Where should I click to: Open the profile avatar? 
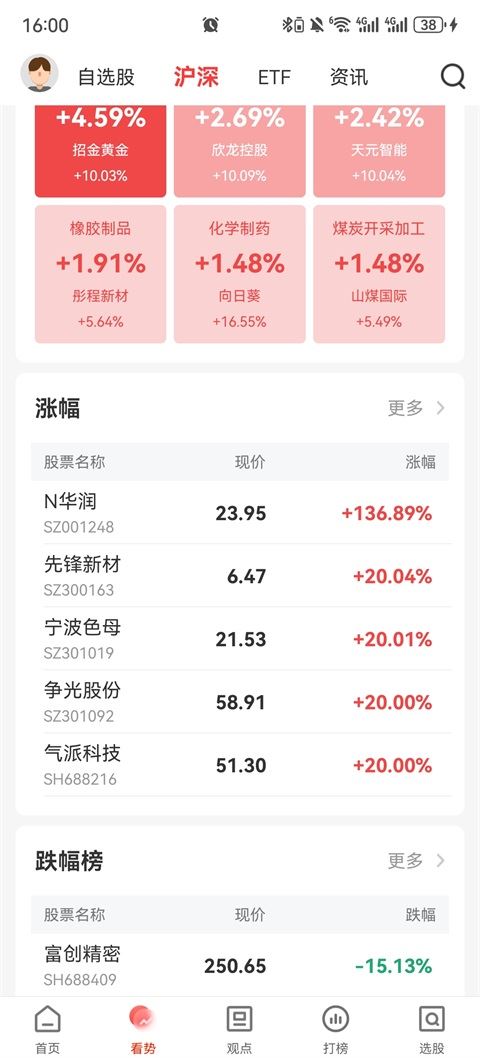point(39,74)
